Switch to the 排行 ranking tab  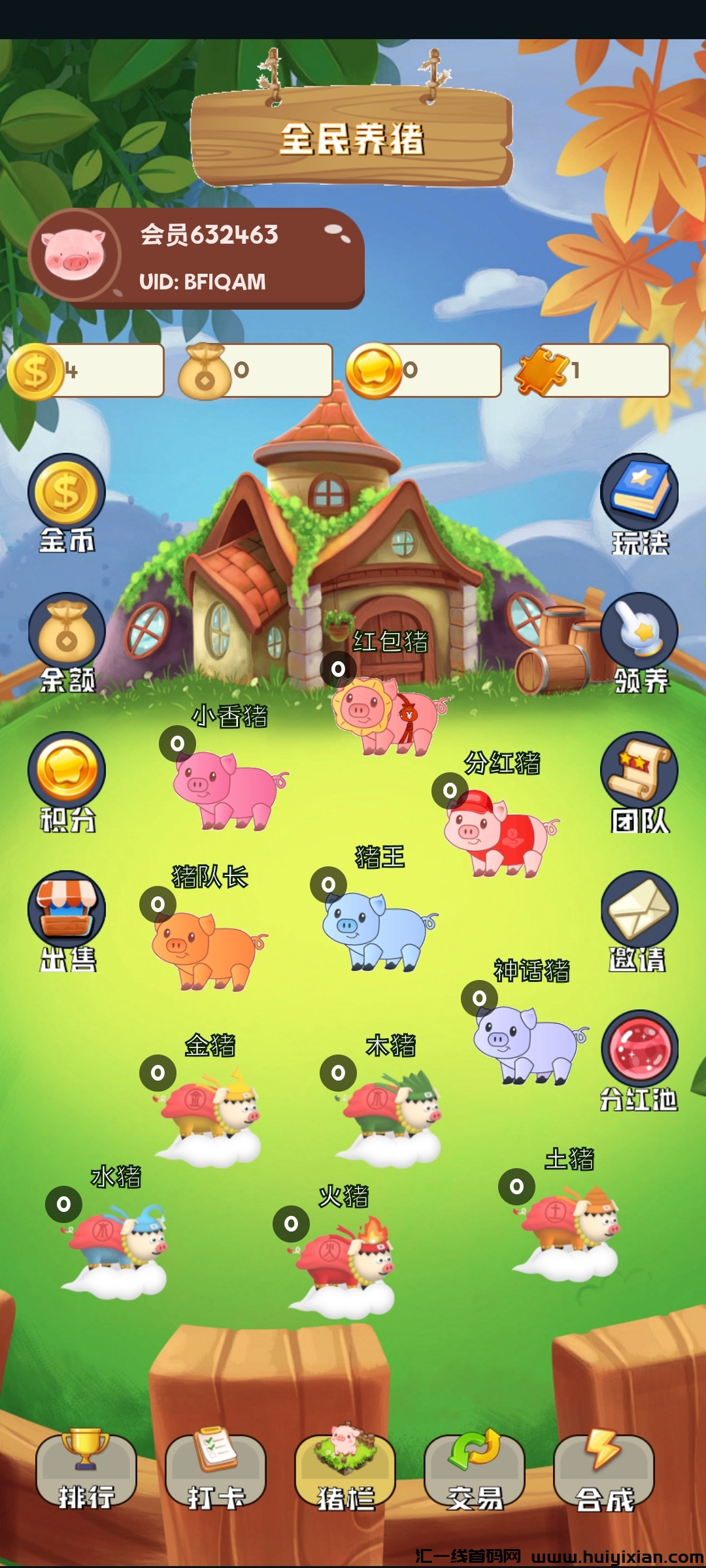(x=86, y=1471)
